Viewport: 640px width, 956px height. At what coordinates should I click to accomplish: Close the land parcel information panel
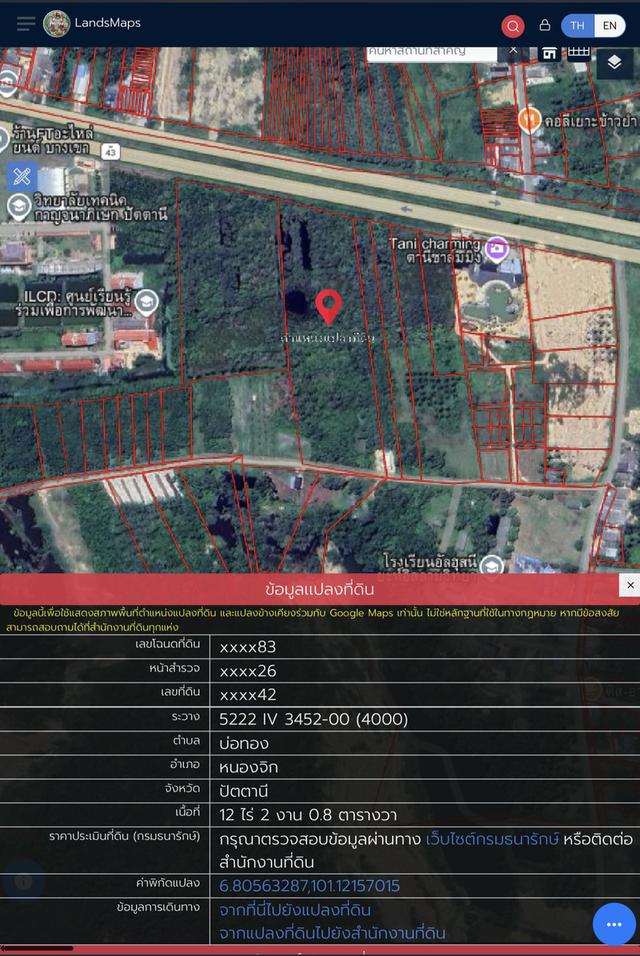pos(629,585)
